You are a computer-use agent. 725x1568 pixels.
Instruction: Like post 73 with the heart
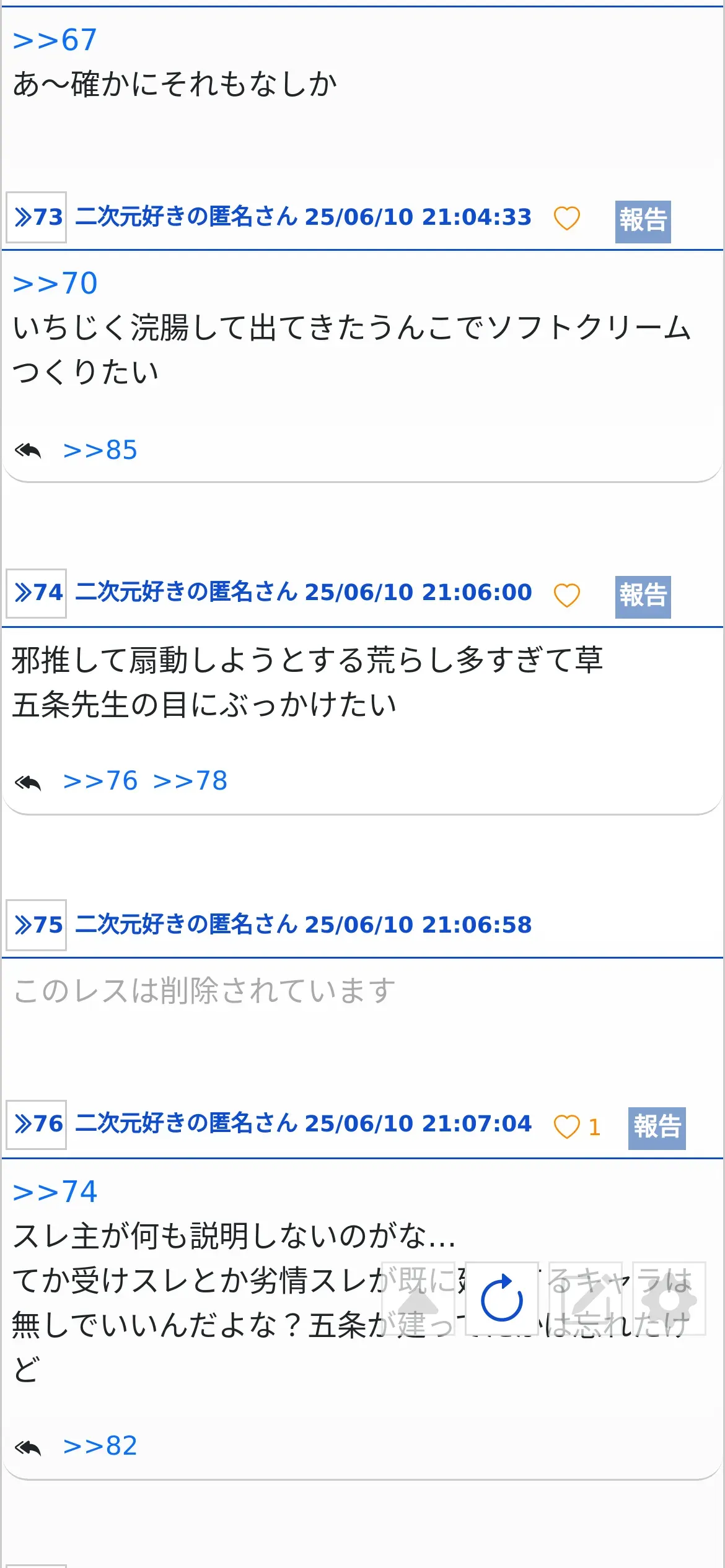(x=566, y=218)
